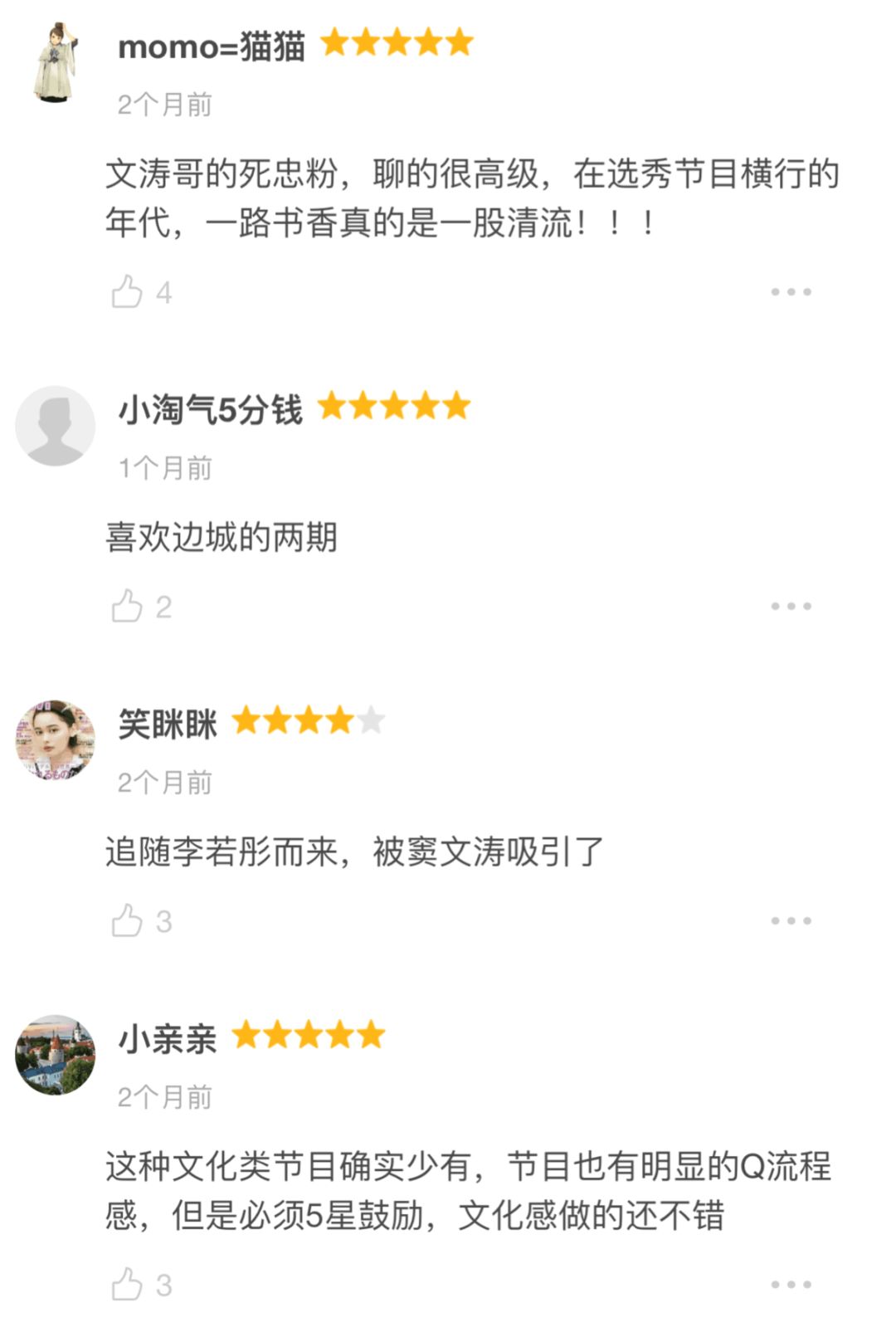Open momo=猫猫's profile avatar
This screenshot has height=1337, width=896.
(55, 63)
